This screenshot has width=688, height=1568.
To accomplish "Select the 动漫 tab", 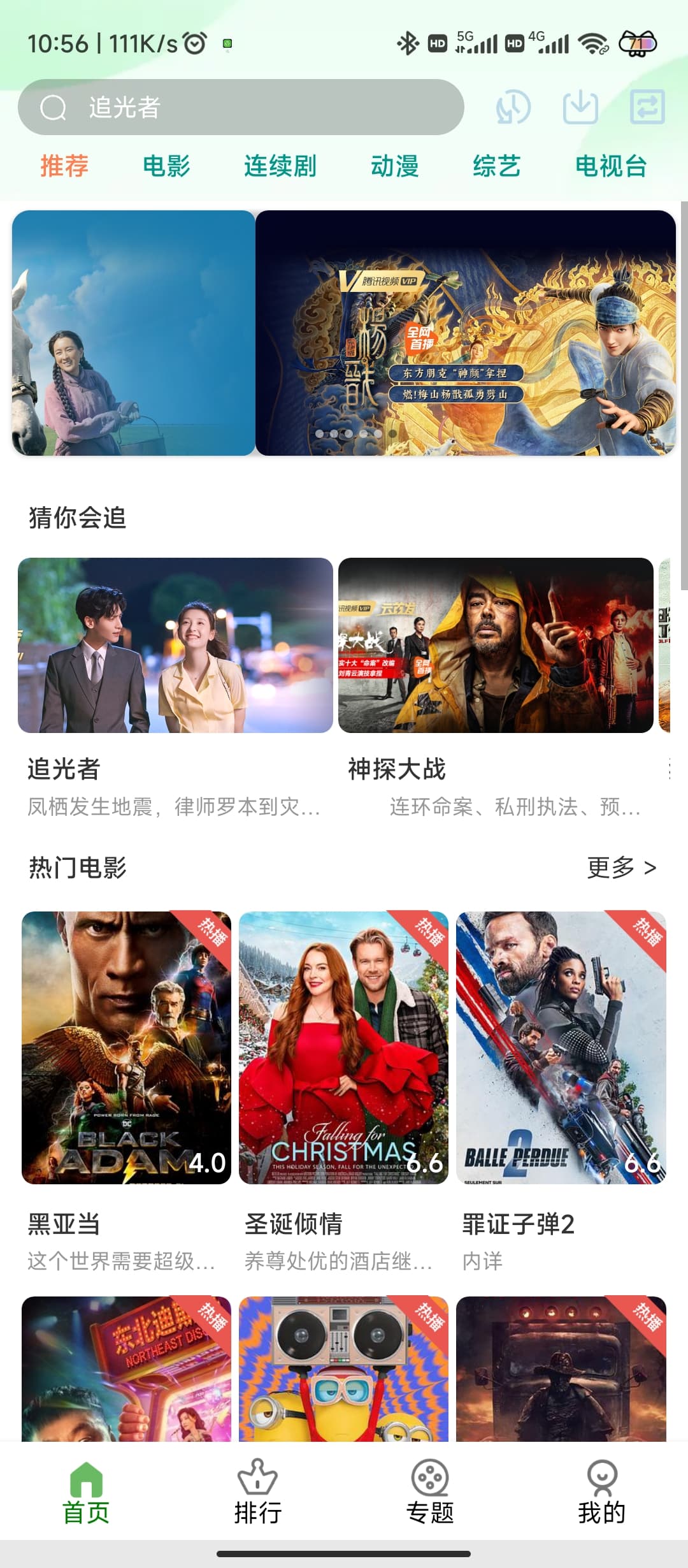I will [x=395, y=166].
